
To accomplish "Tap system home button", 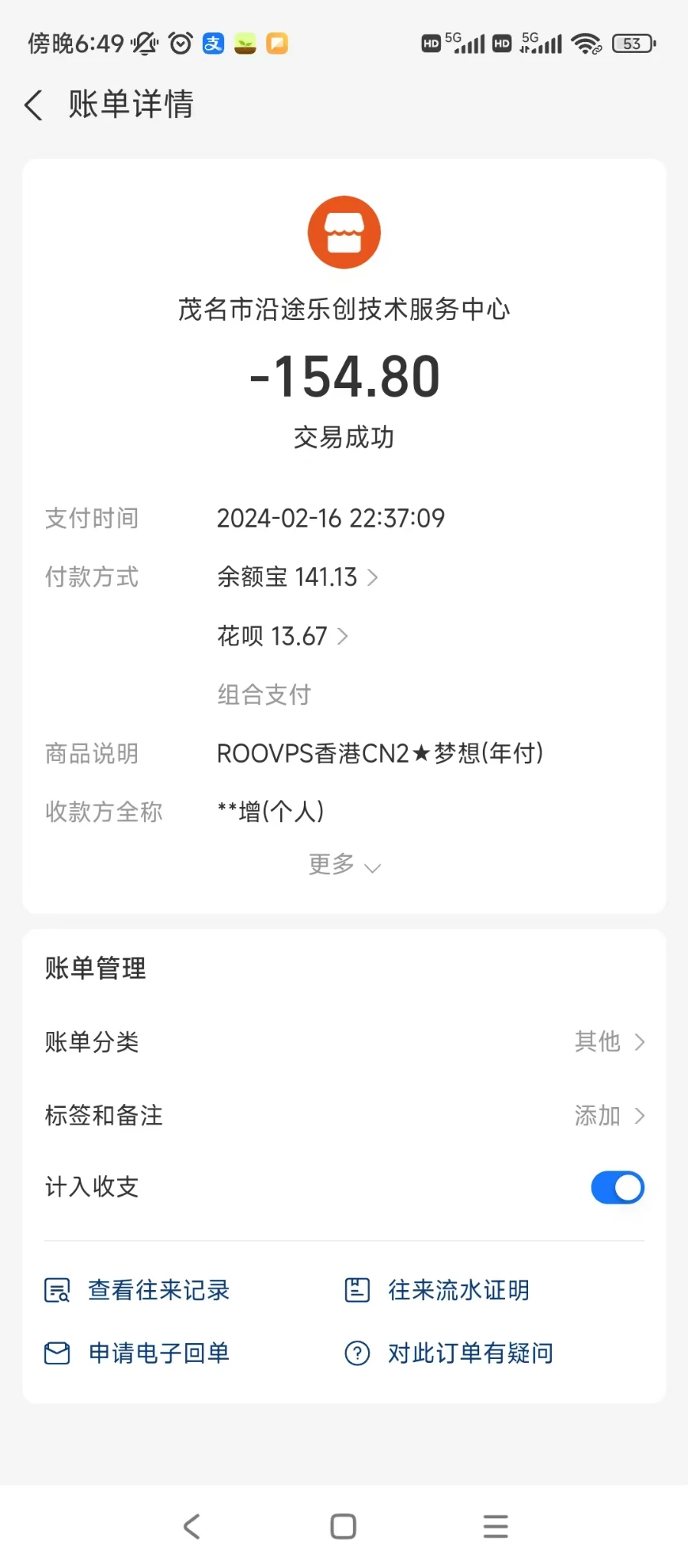I will (343, 1527).
